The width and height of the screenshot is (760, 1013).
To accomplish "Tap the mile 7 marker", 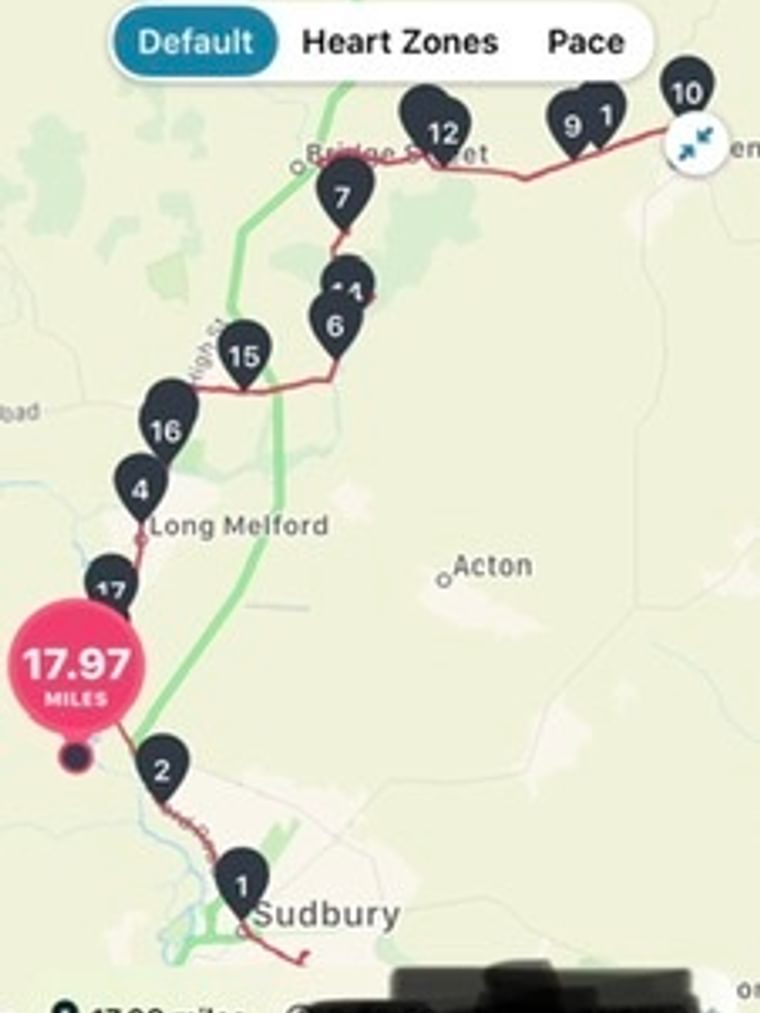I will pos(344,194).
